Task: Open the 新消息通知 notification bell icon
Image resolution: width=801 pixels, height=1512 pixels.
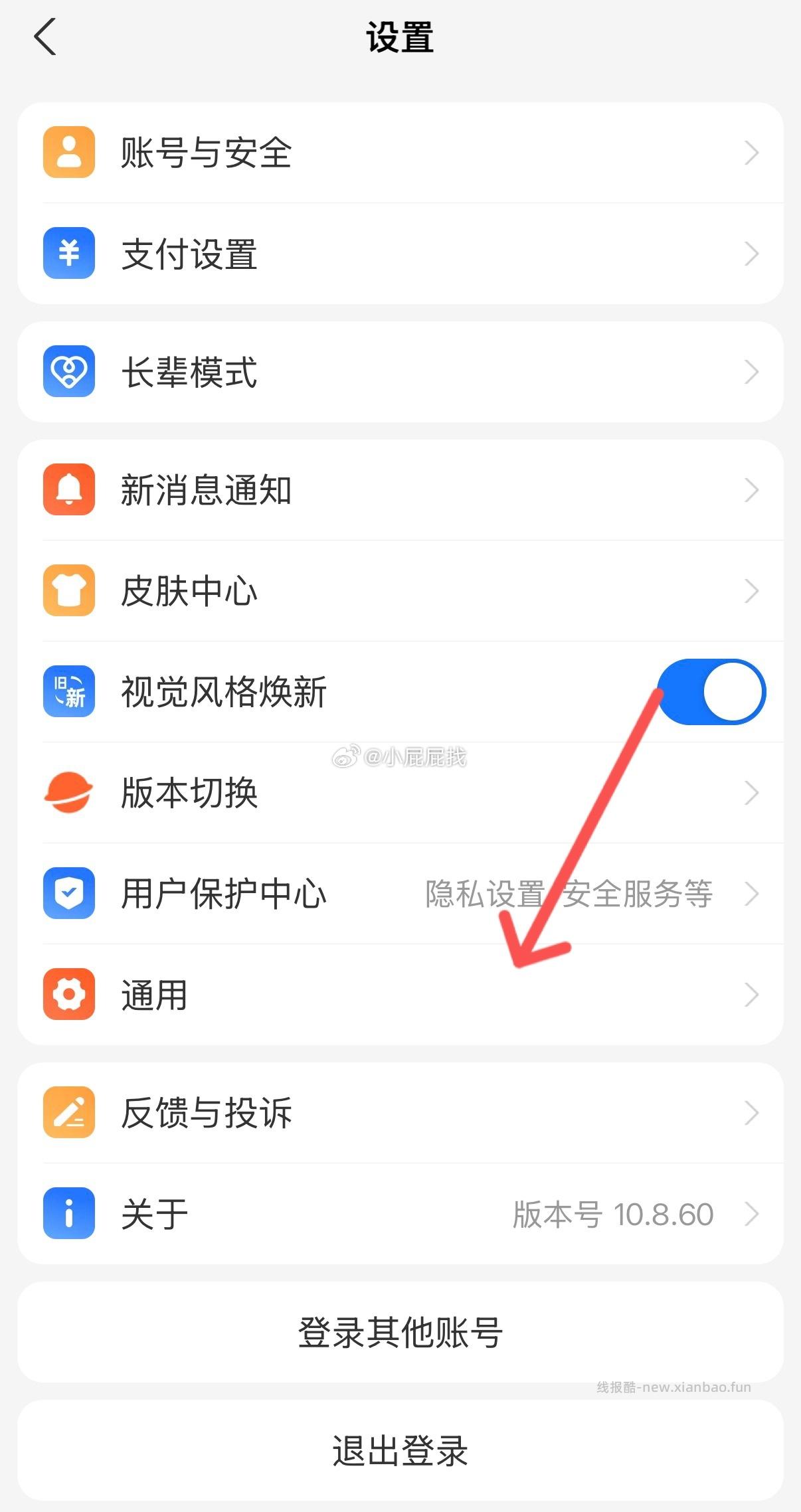Action: click(68, 489)
